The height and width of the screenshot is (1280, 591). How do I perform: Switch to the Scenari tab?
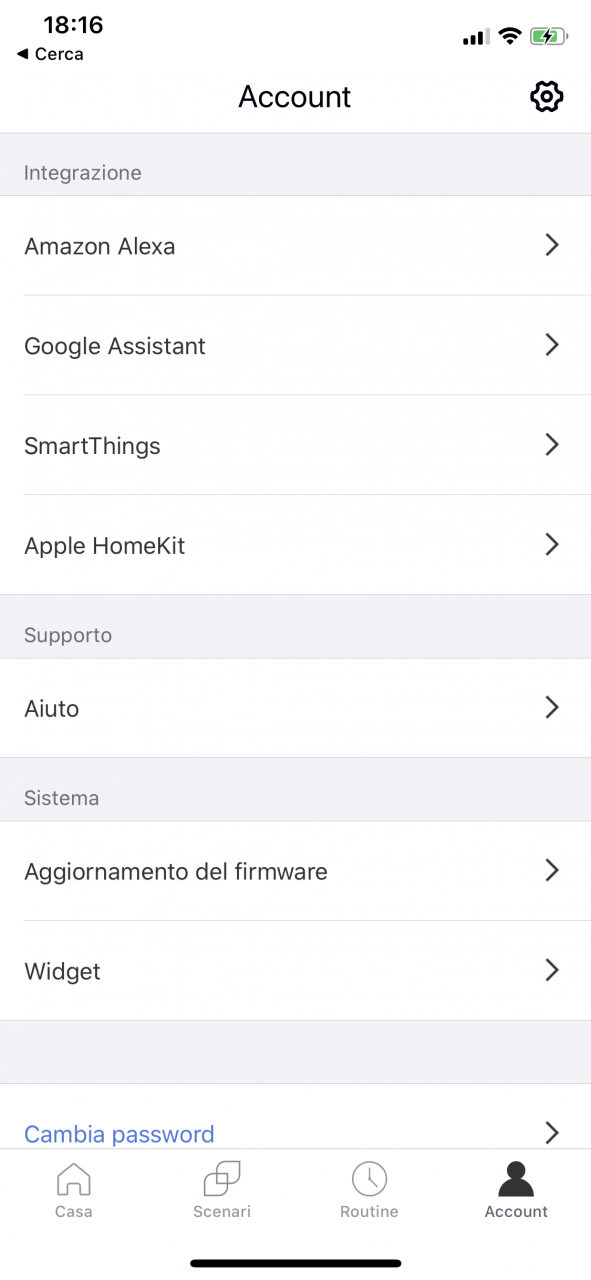point(222,1190)
